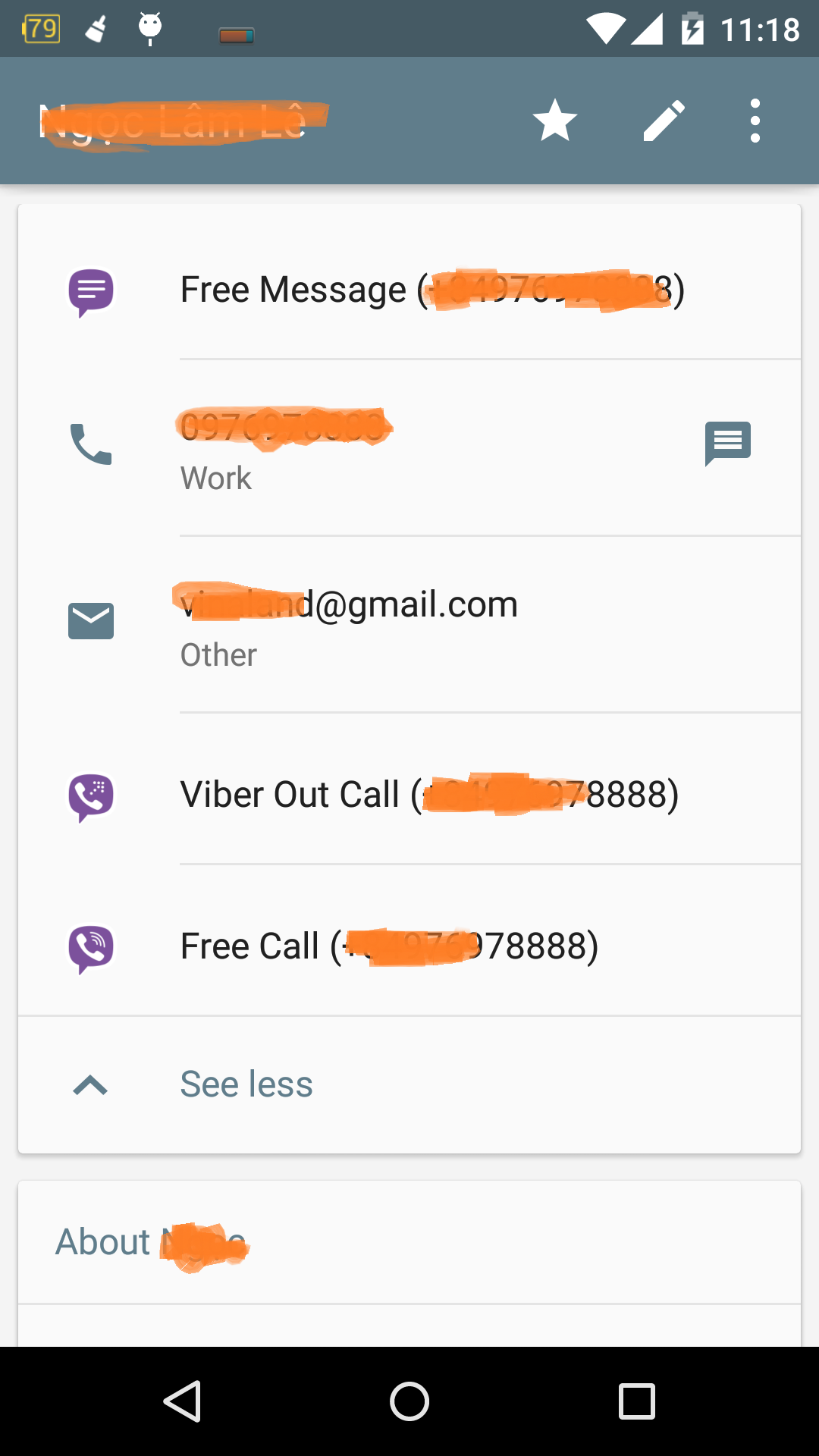Return to the home screen
819x1456 pixels.
(x=409, y=1401)
